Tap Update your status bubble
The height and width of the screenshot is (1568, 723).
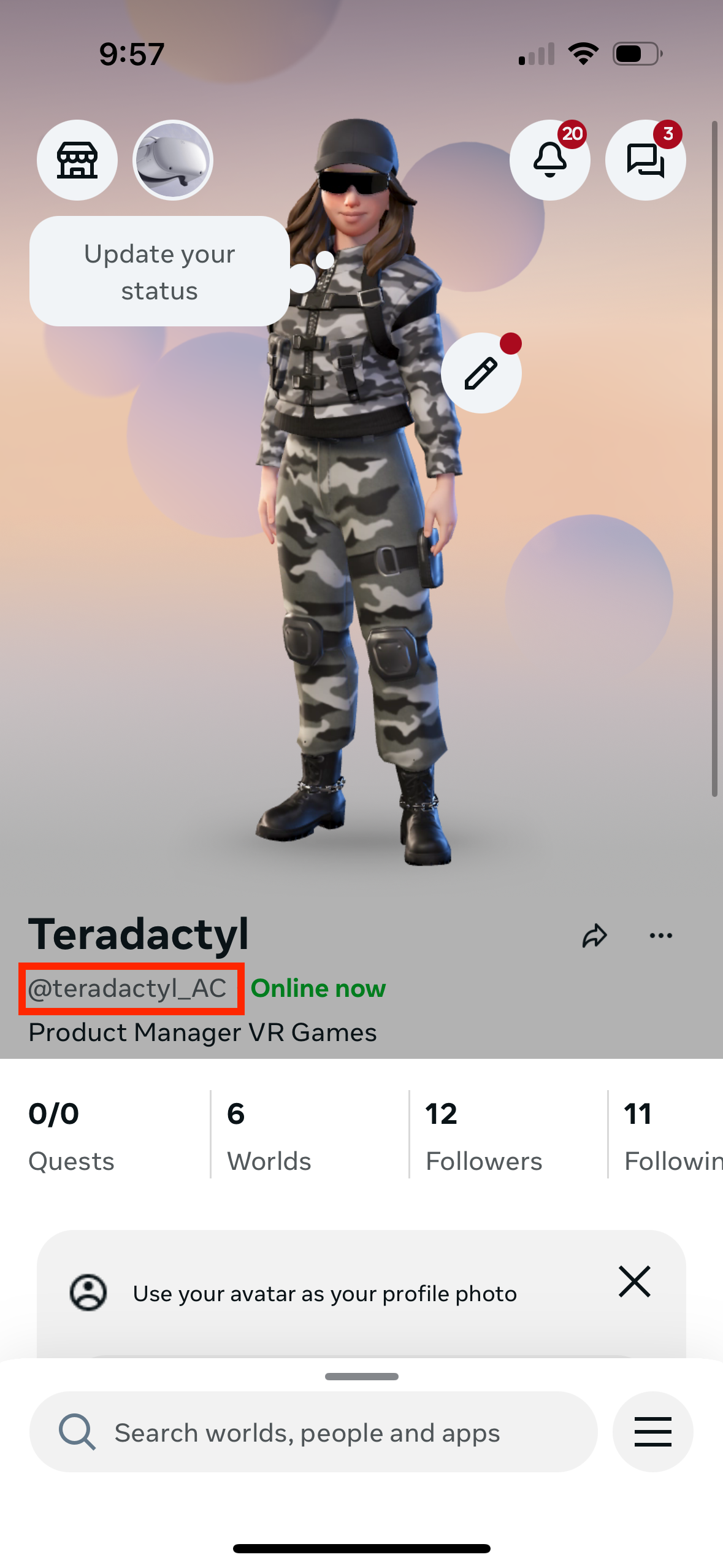pos(159,271)
